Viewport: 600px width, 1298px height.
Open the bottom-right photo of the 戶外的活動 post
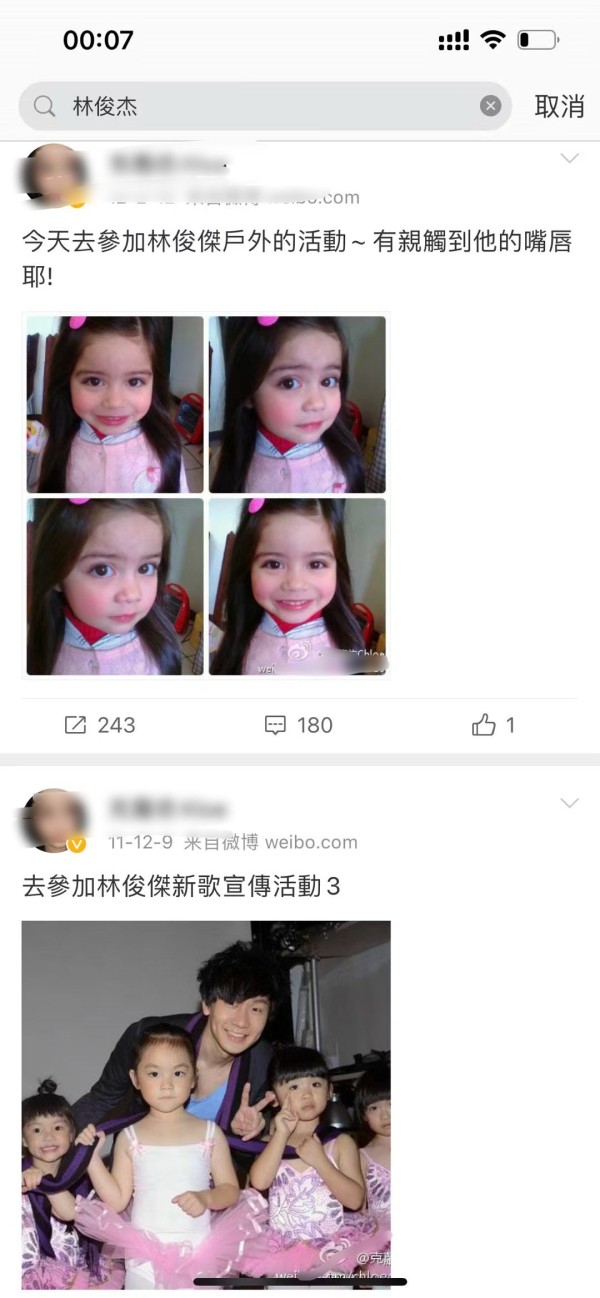[x=297, y=586]
